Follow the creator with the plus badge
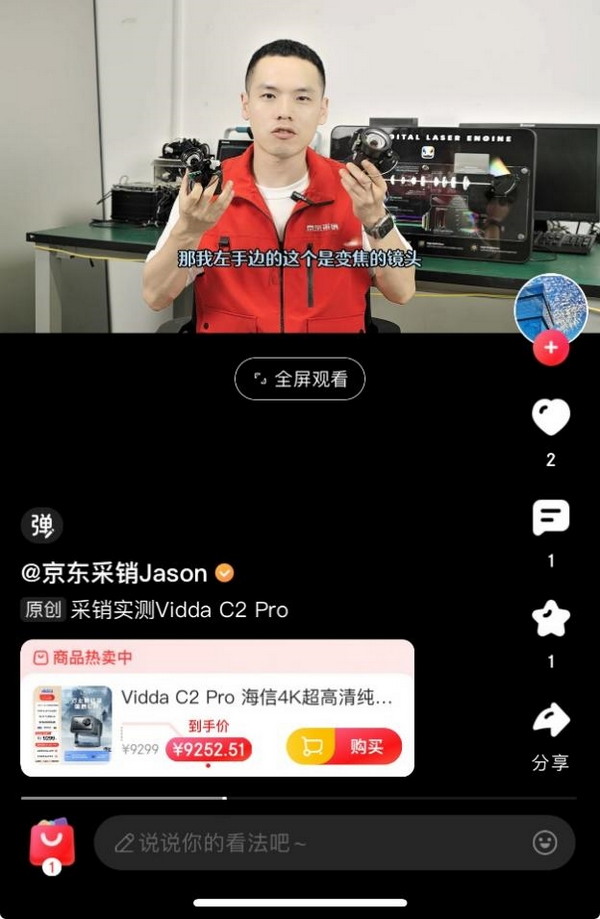The width and height of the screenshot is (600, 919). pos(550,349)
